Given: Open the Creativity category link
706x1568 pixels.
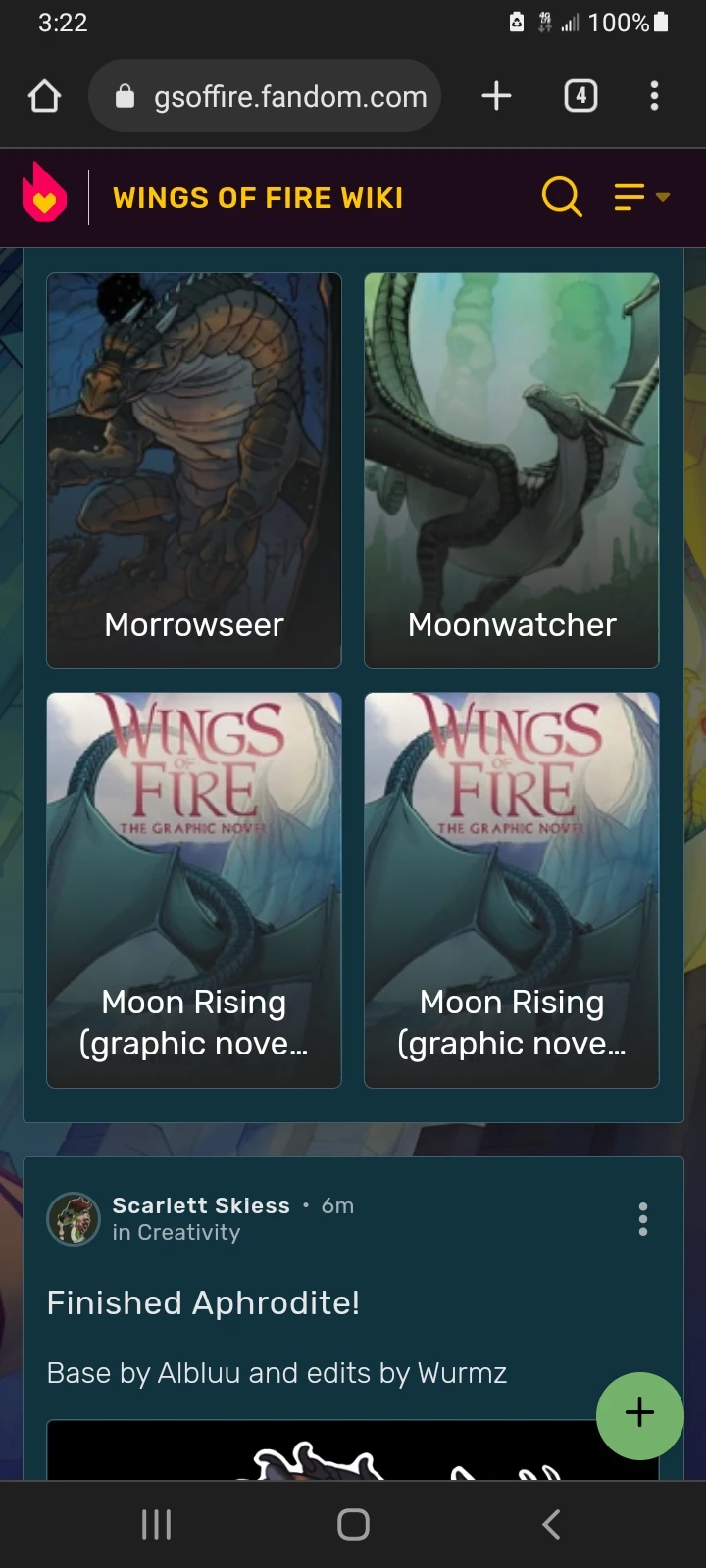Looking at the screenshot, I should pos(188,1233).
